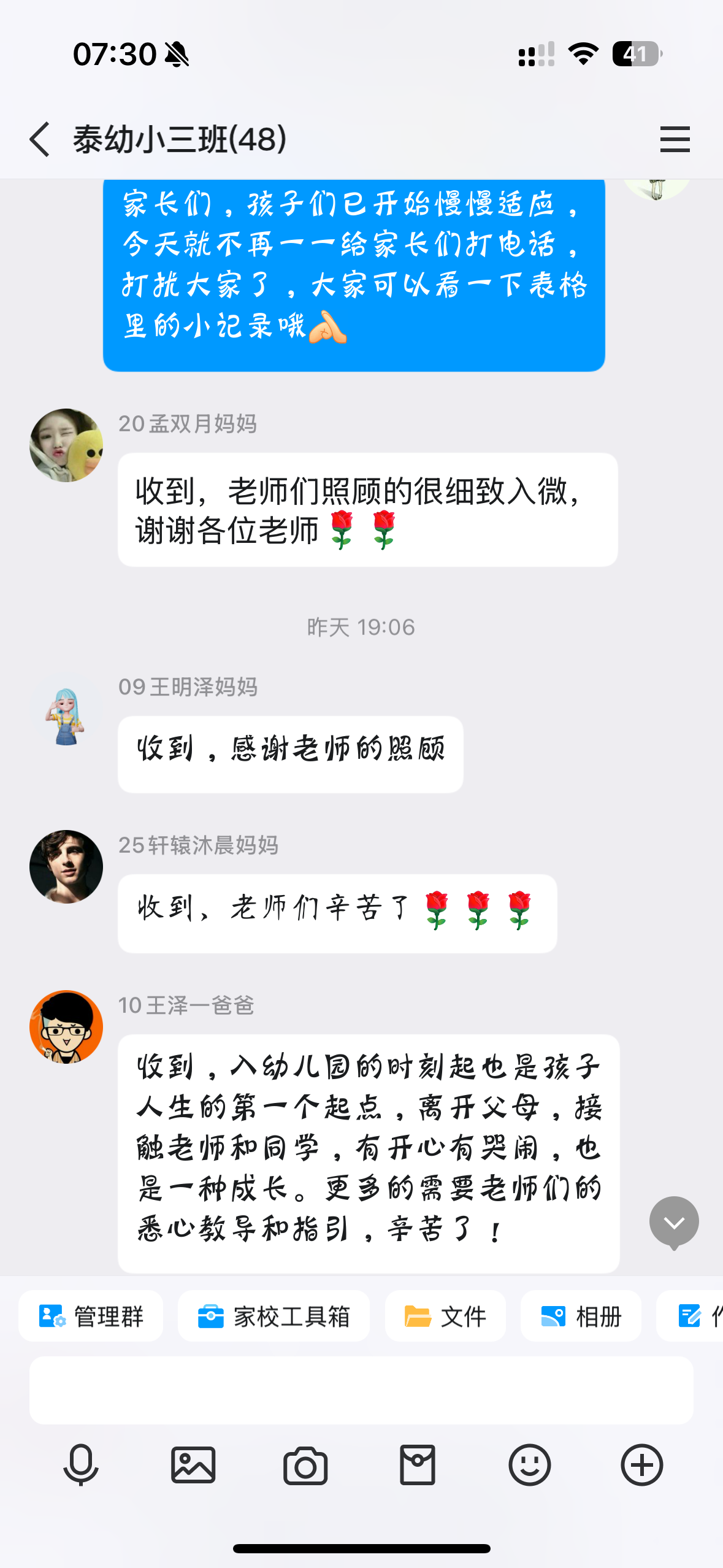
Task: Pick a photo from gallery
Action: click(193, 1465)
